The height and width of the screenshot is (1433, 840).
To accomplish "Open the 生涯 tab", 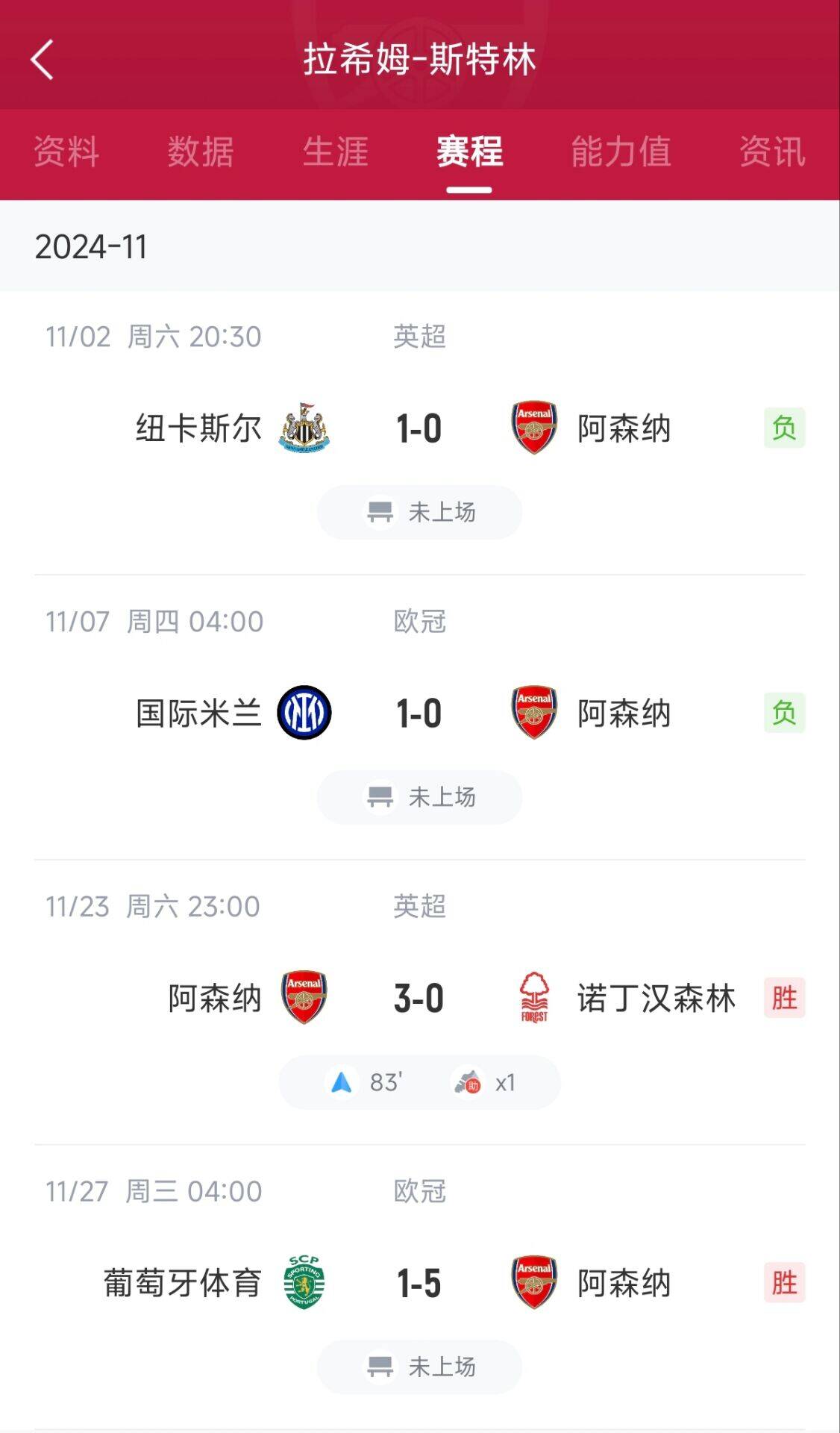I will point(336,152).
